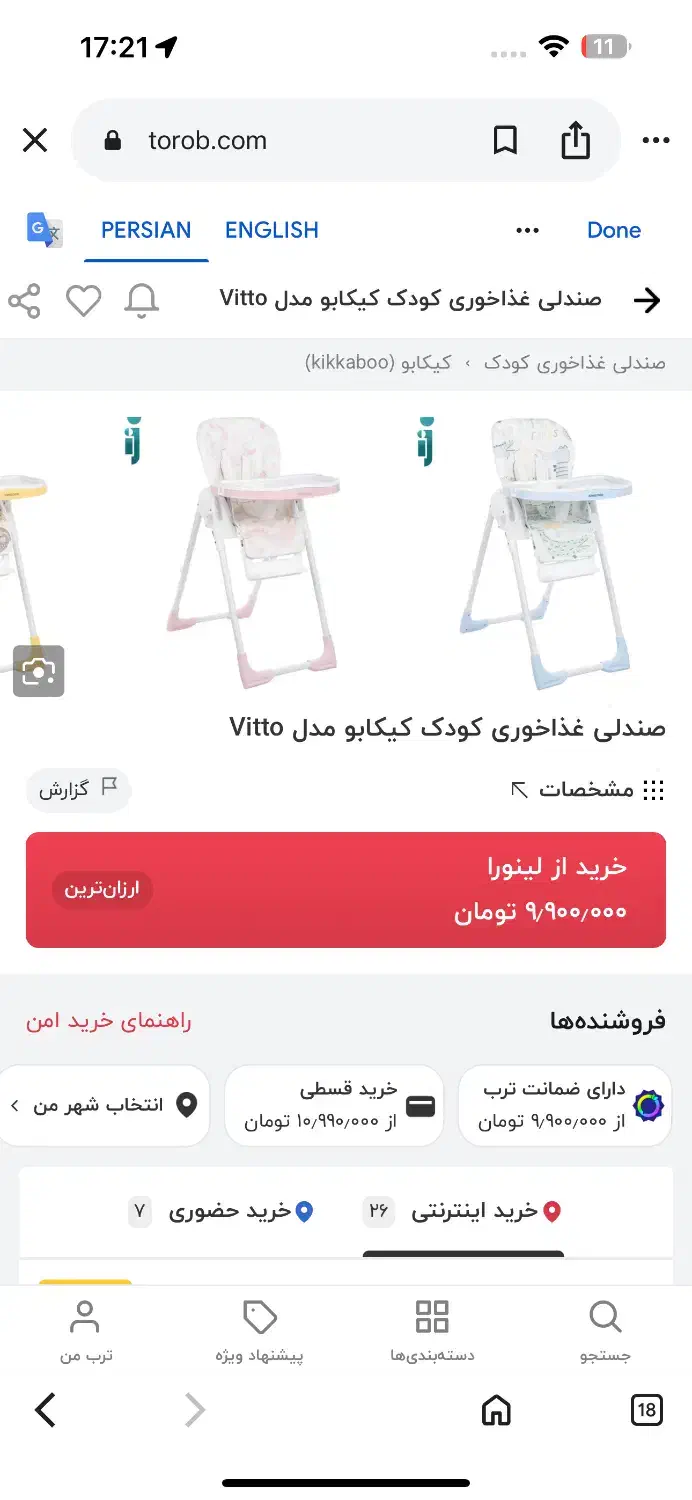Report the product with گزارش
This screenshot has width=692, height=1500.
pyautogui.click(x=78, y=790)
